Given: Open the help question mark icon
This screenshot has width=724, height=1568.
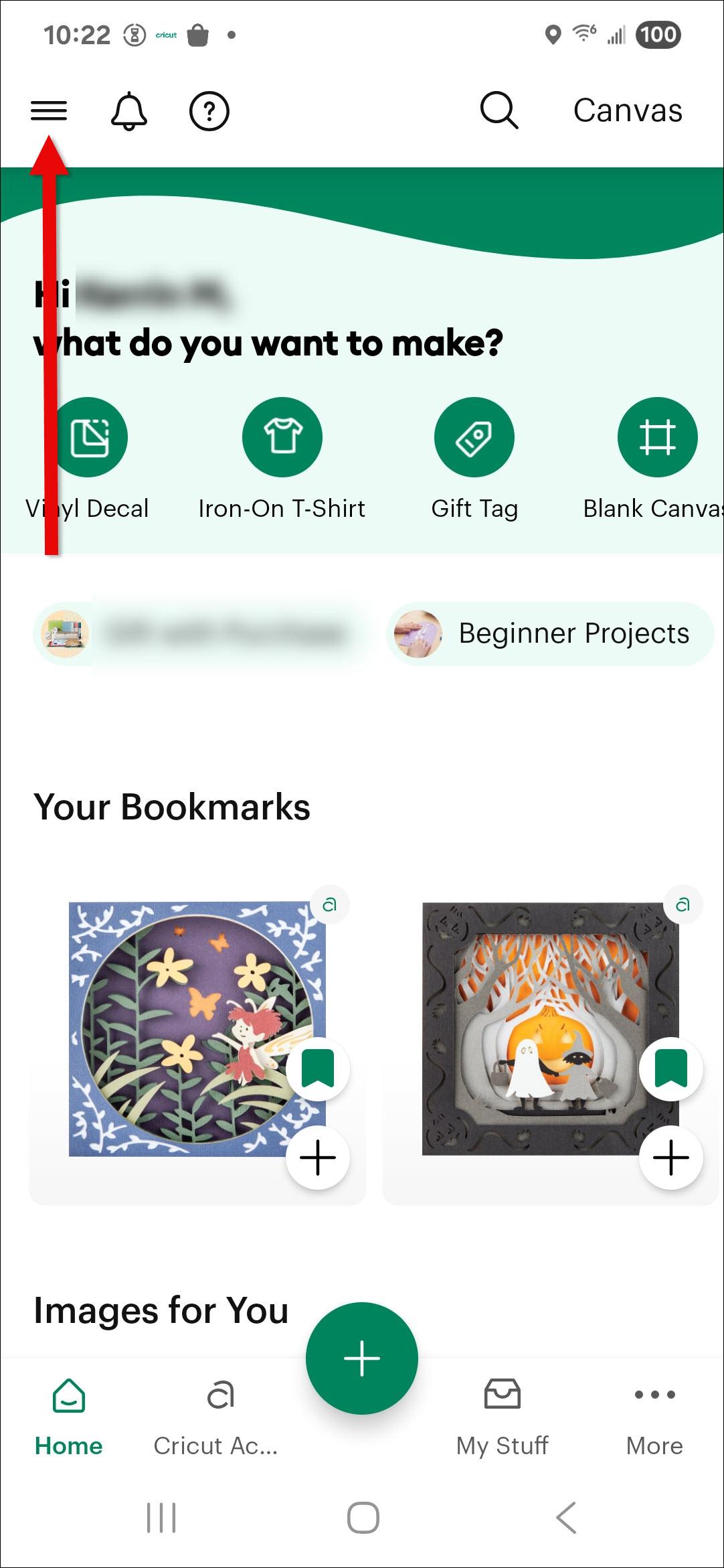Looking at the screenshot, I should 209,111.
